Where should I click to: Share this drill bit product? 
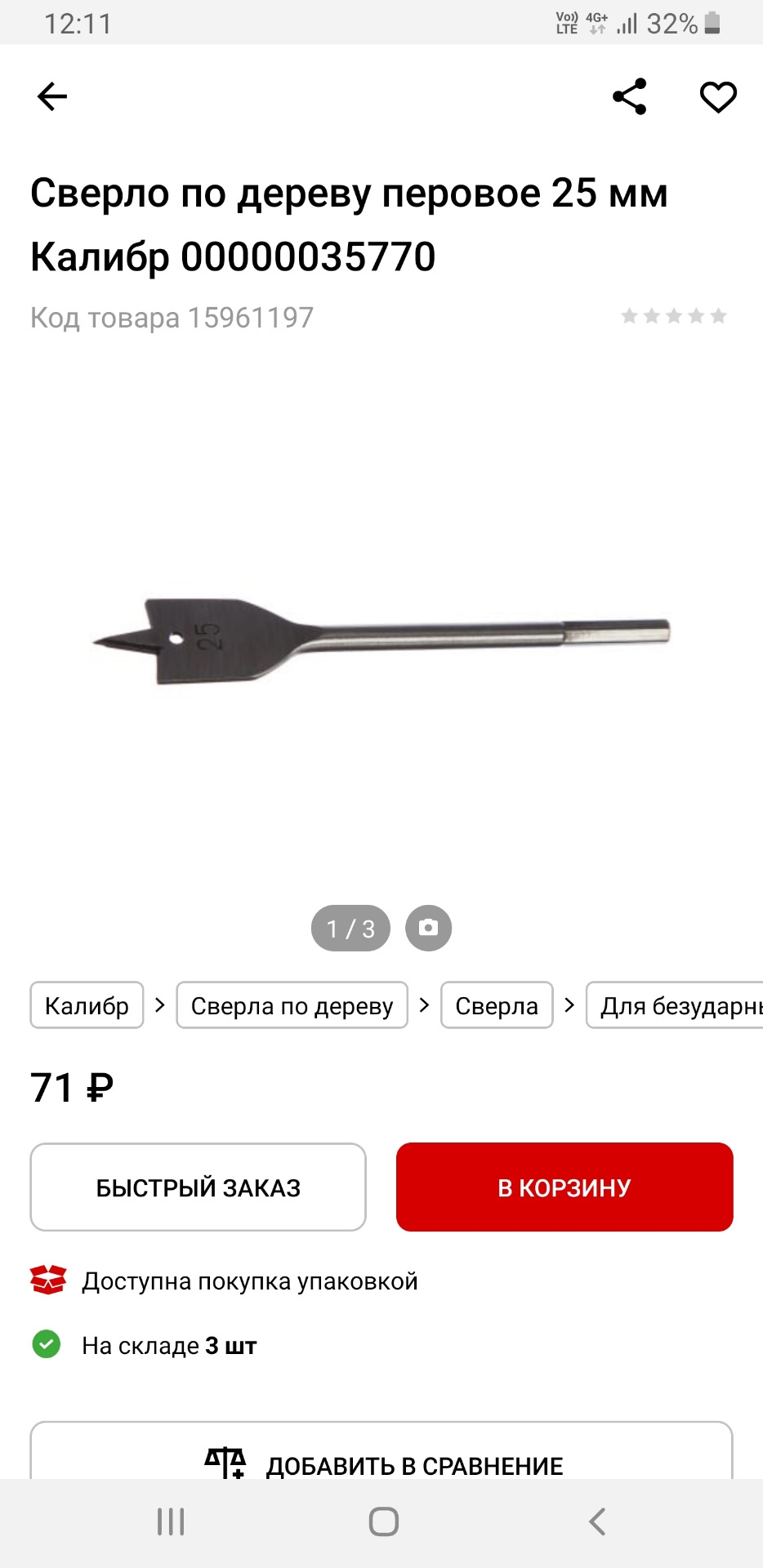pyautogui.click(x=630, y=96)
